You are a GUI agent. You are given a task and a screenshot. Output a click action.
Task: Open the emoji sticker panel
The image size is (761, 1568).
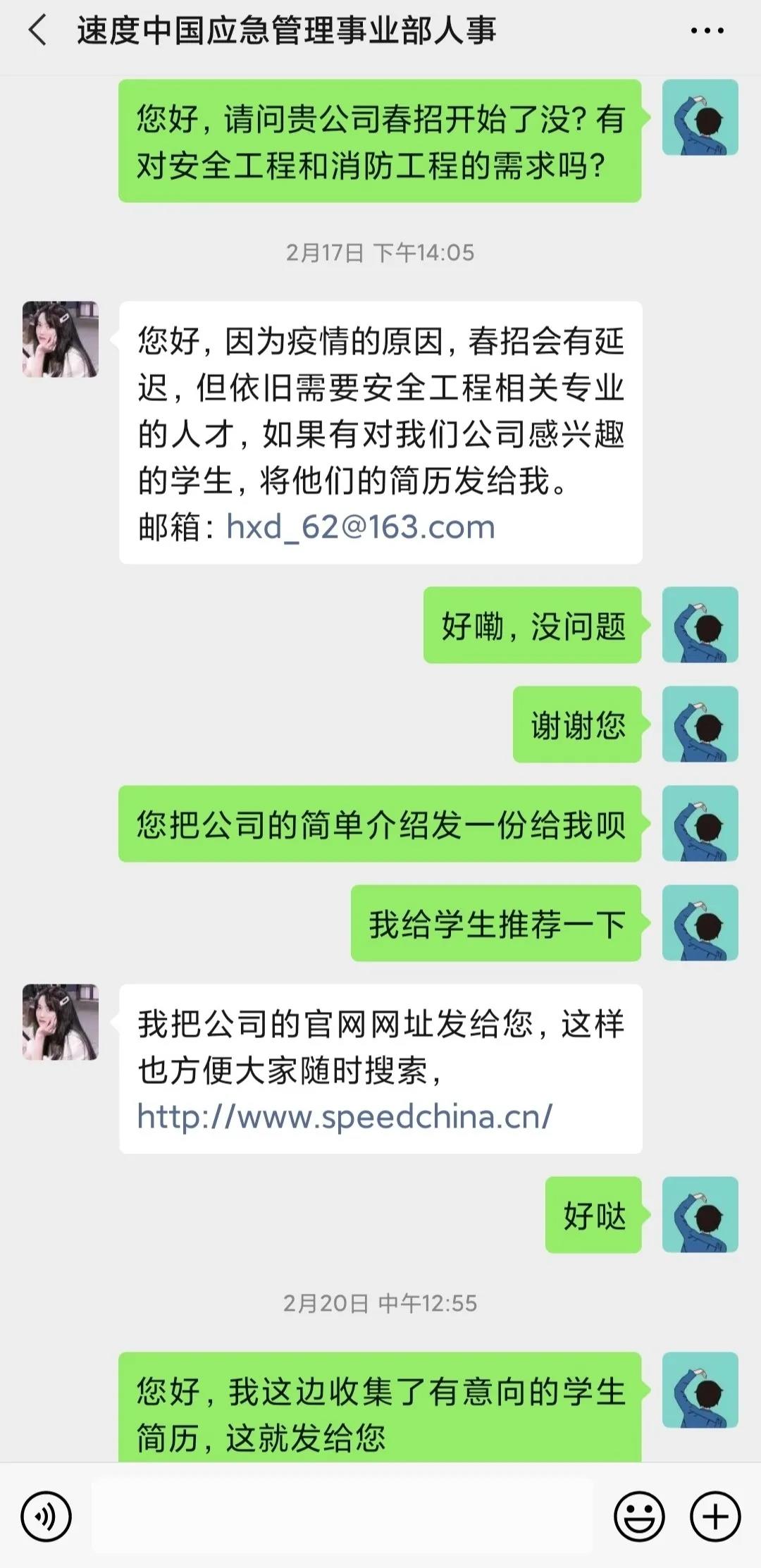639,1517
